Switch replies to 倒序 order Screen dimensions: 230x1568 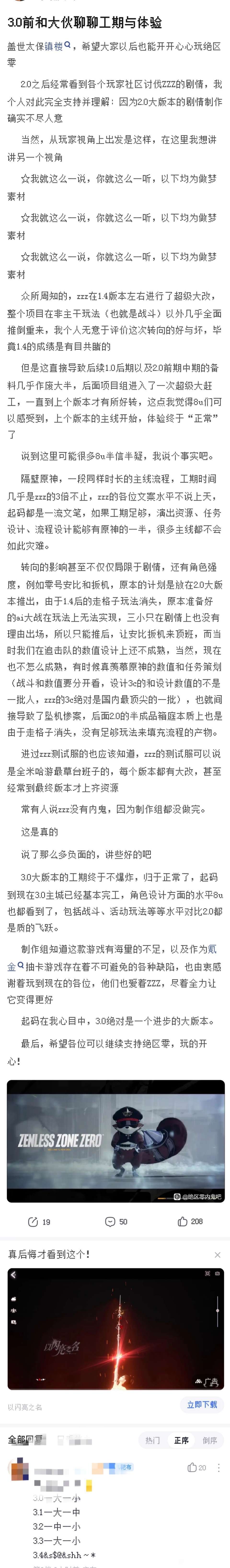210,1440
